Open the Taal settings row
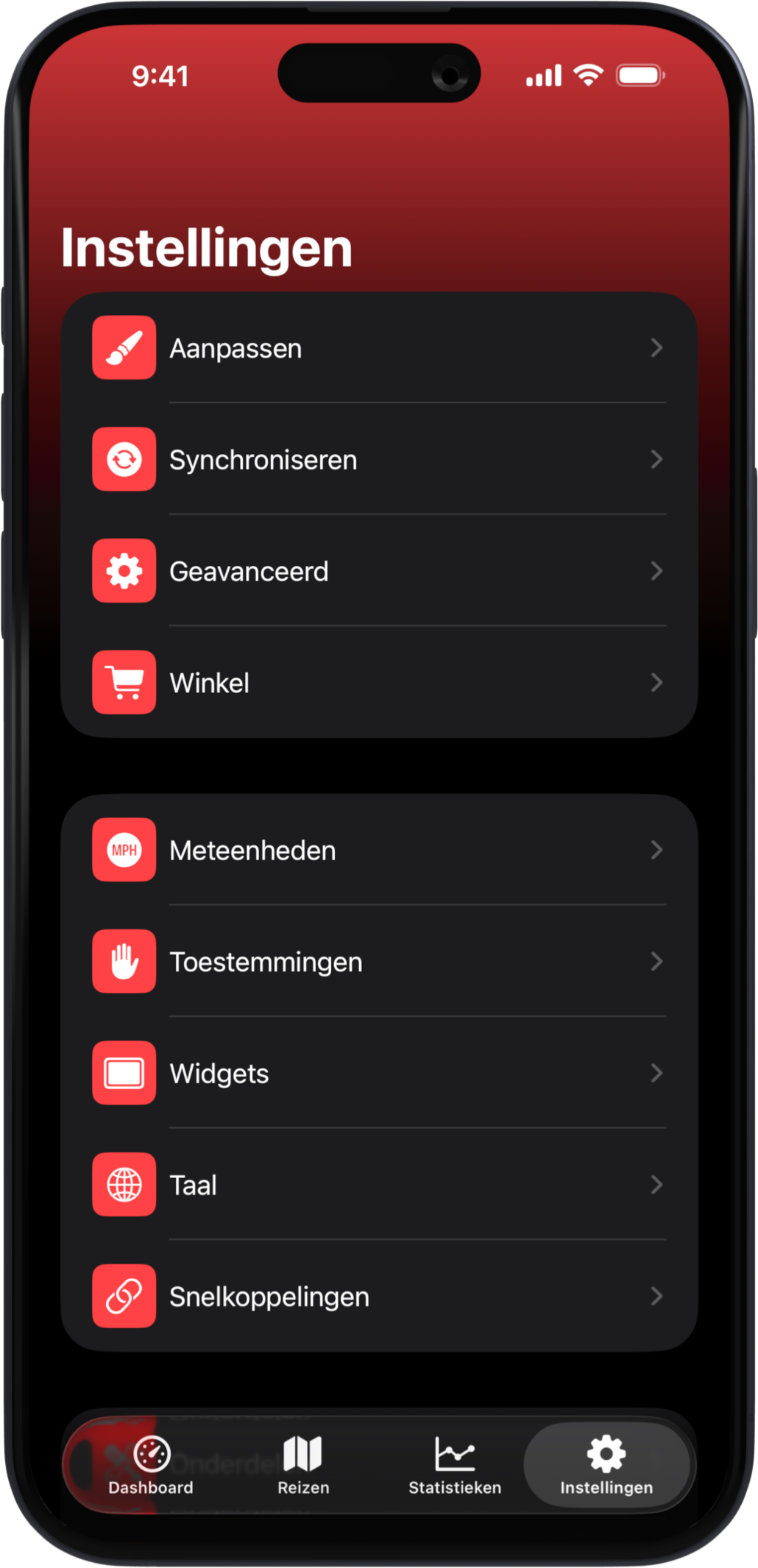The image size is (758, 1568). point(378,1185)
